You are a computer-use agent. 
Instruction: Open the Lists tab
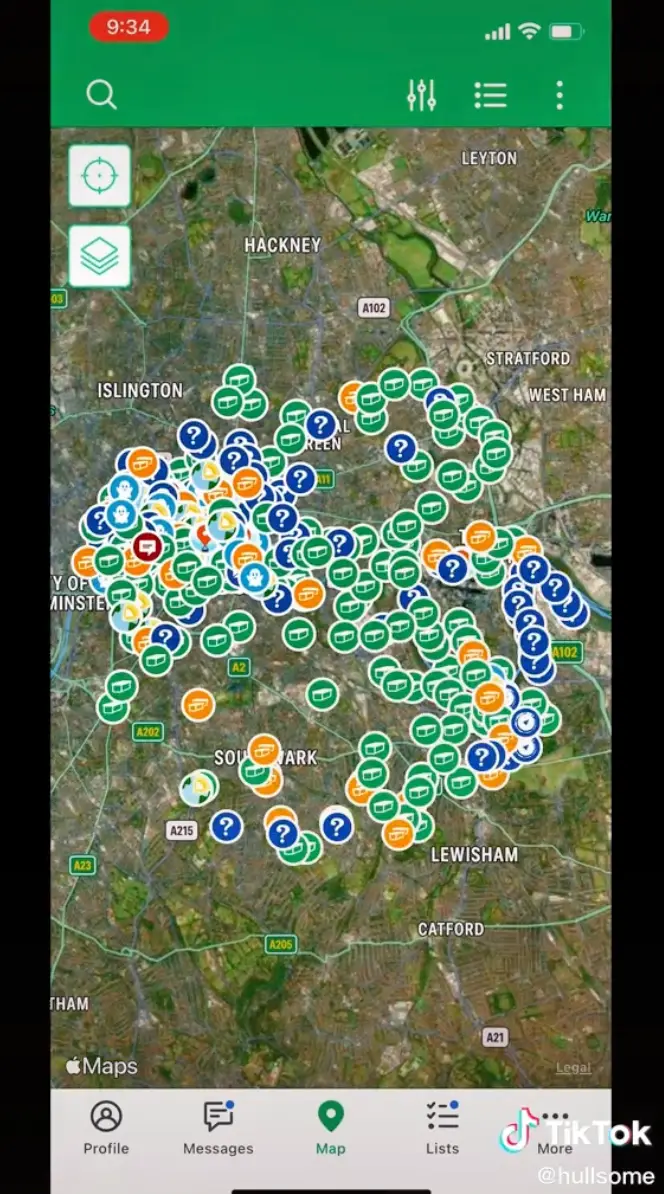pos(442,1128)
